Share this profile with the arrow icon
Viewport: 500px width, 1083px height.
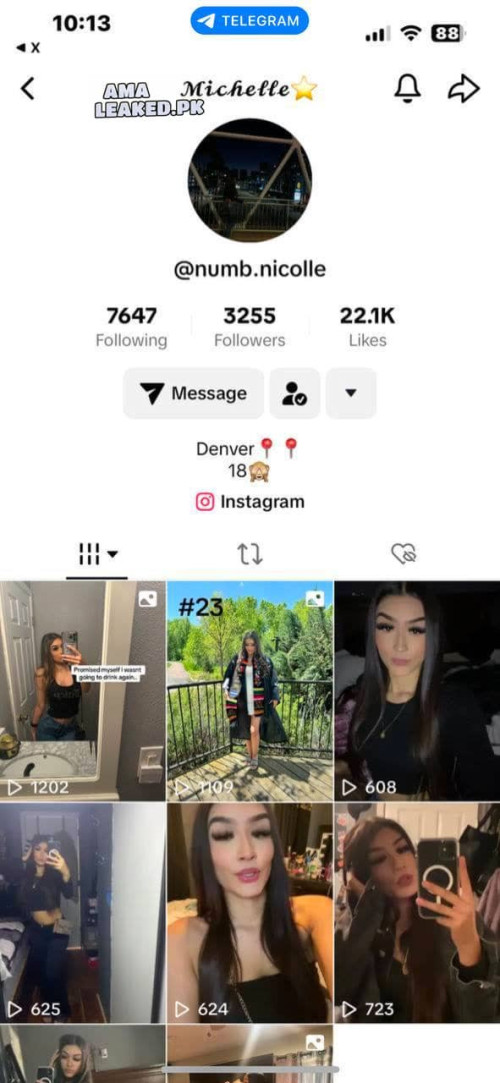[464, 88]
